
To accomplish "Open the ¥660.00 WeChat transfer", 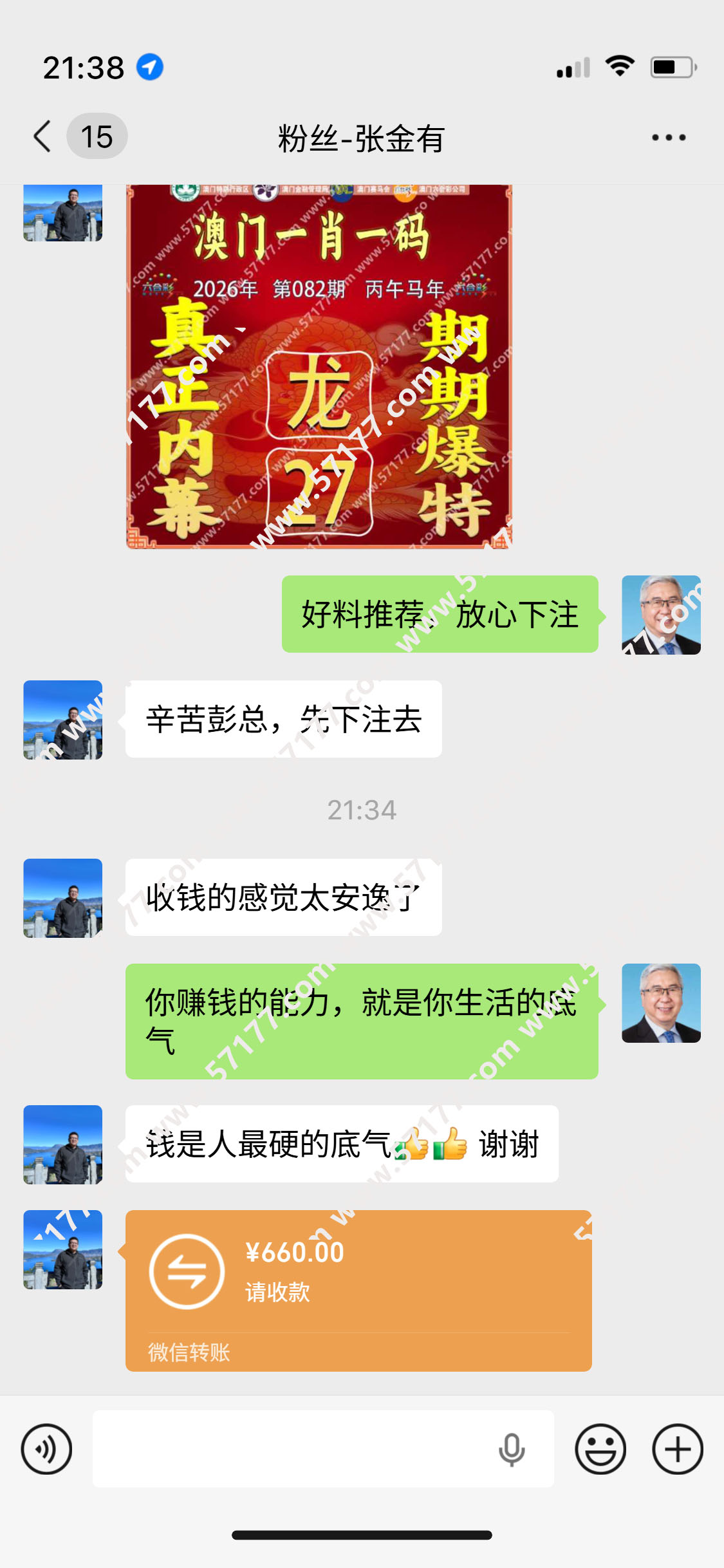I will pos(358,1289).
